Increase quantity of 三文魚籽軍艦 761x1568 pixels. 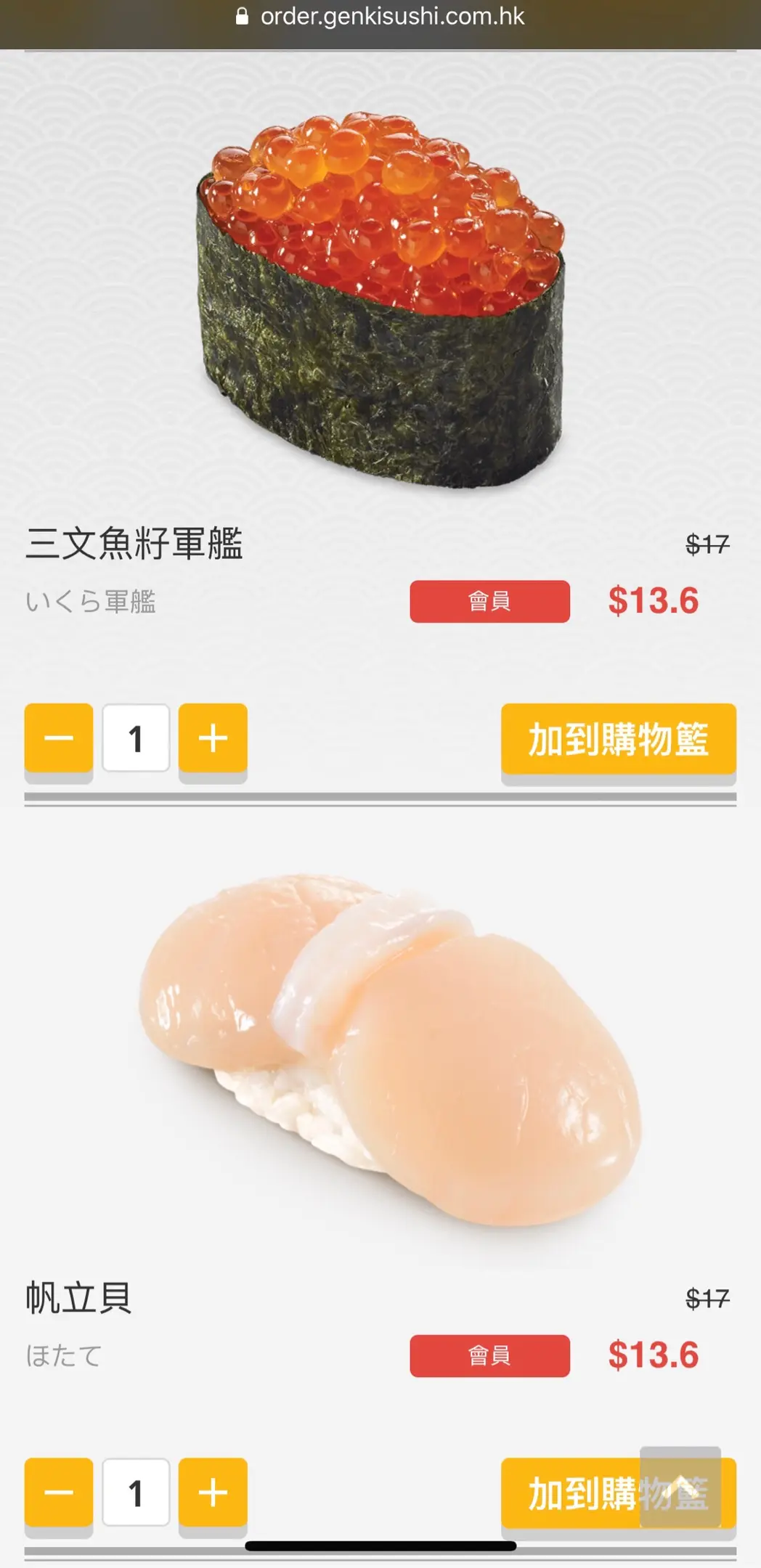(213, 738)
